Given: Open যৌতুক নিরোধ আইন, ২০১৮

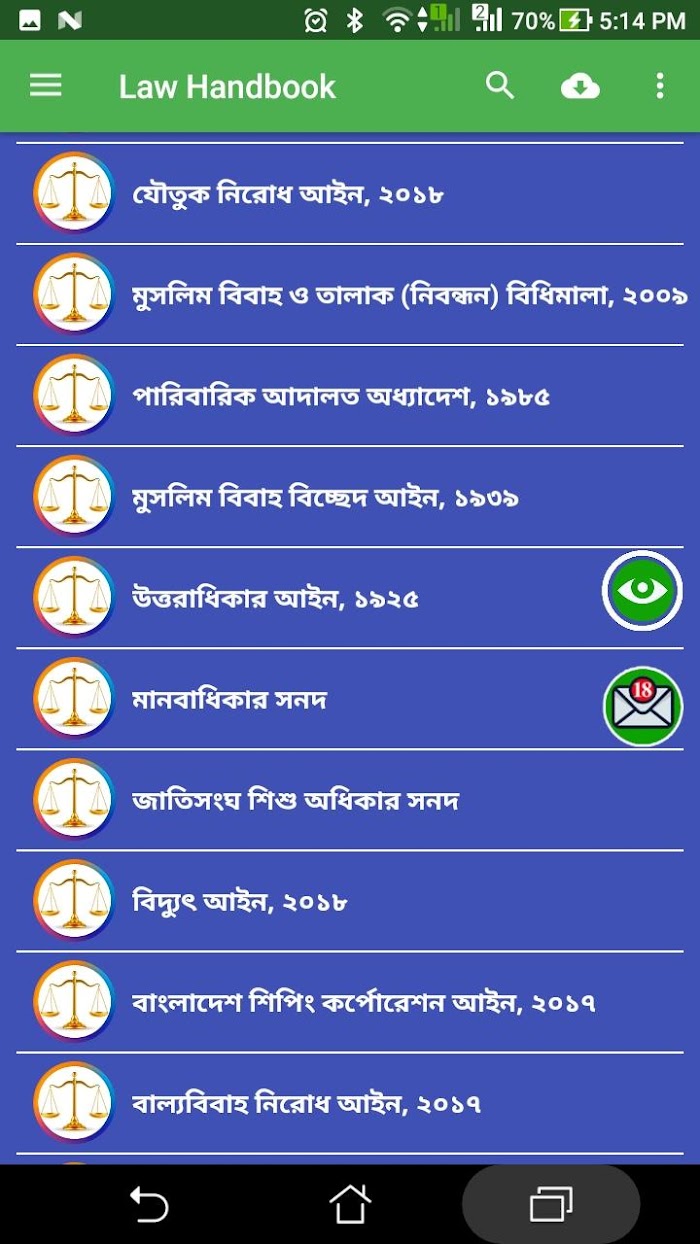Looking at the screenshot, I should point(350,194).
